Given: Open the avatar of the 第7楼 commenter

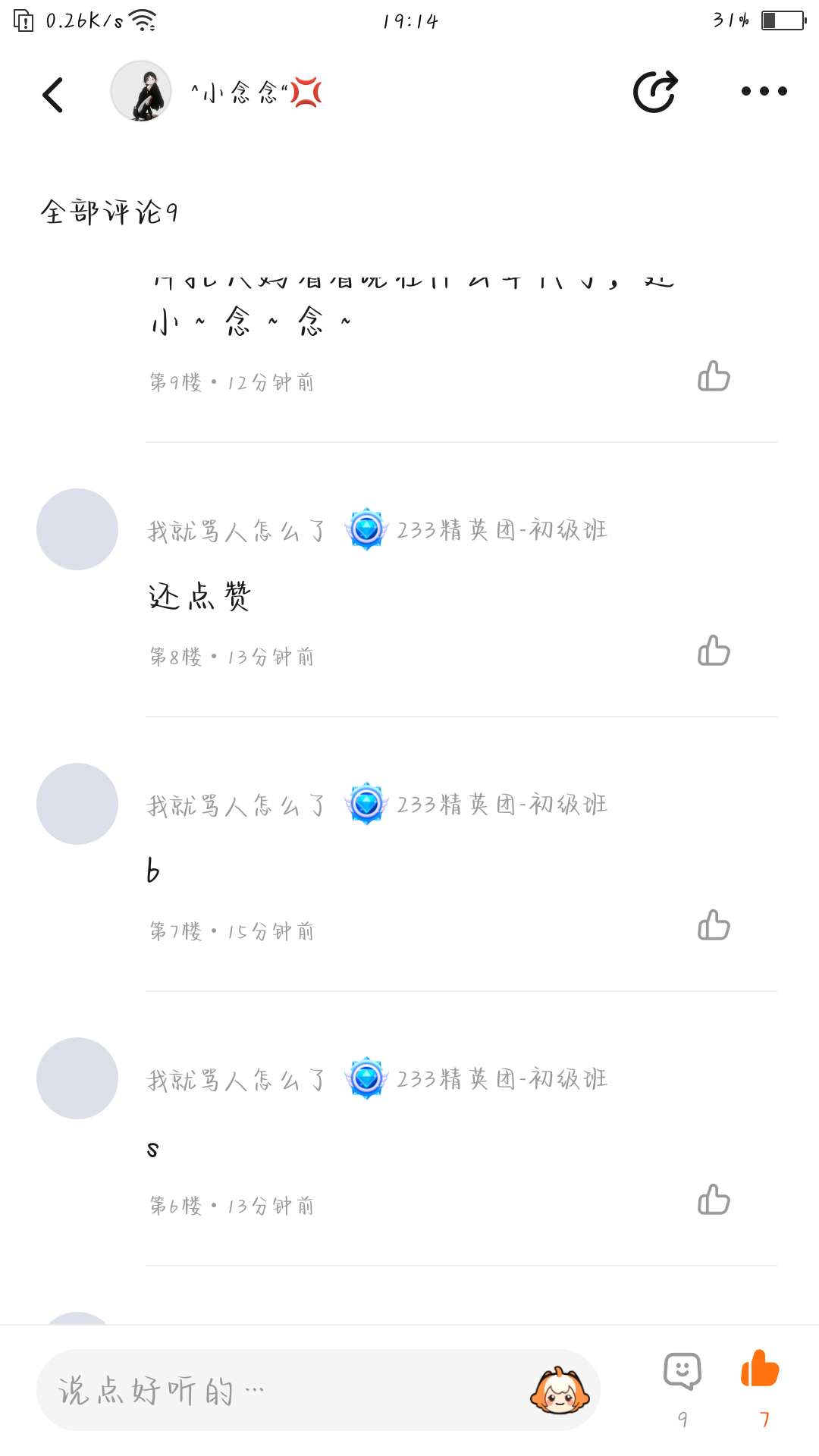Looking at the screenshot, I should [77, 804].
